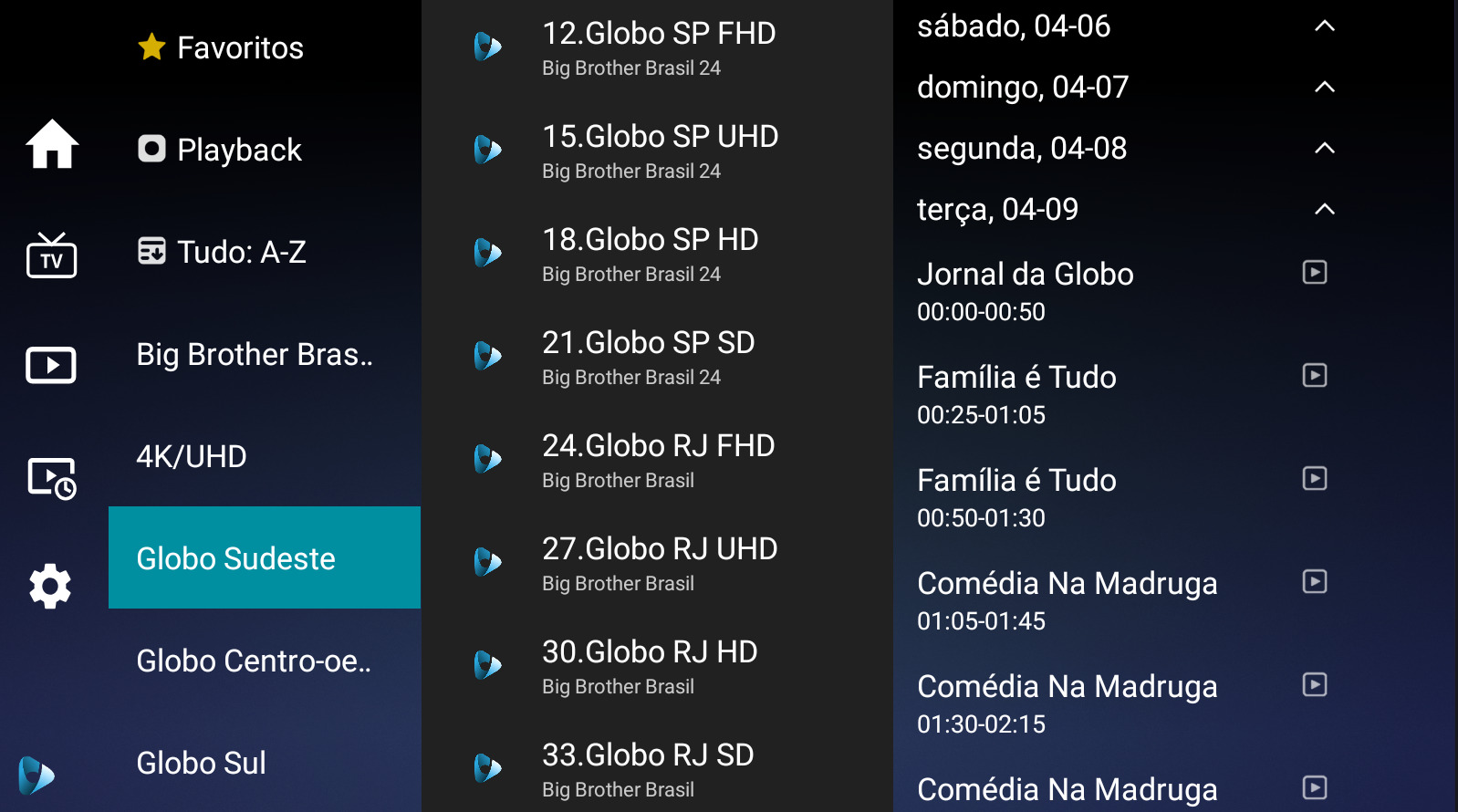Open the recordings catch-up icon
This screenshot has width=1458, height=812.
52,478
